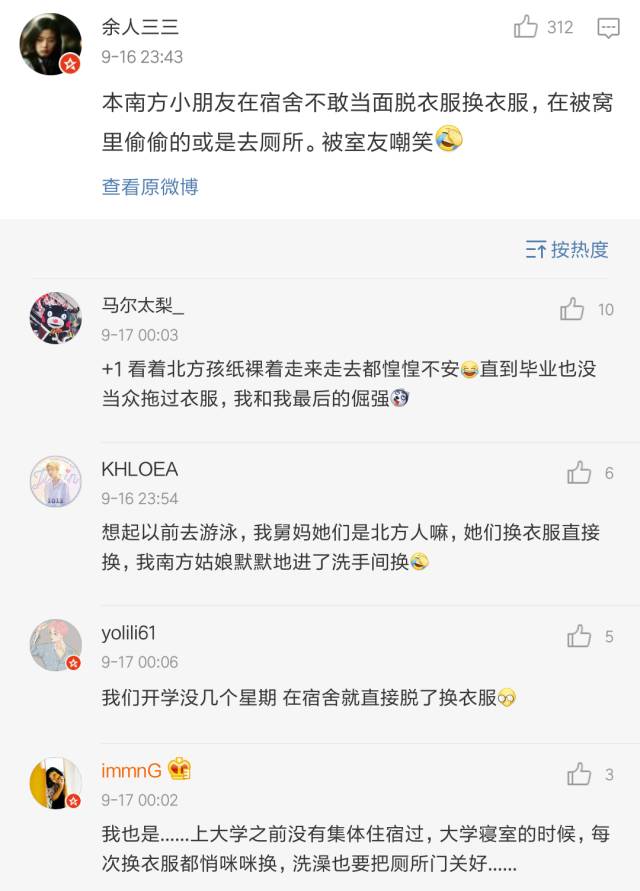The width and height of the screenshot is (640, 891).
Task: Open 余人三三's profile avatar
Action: coord(51,44)
